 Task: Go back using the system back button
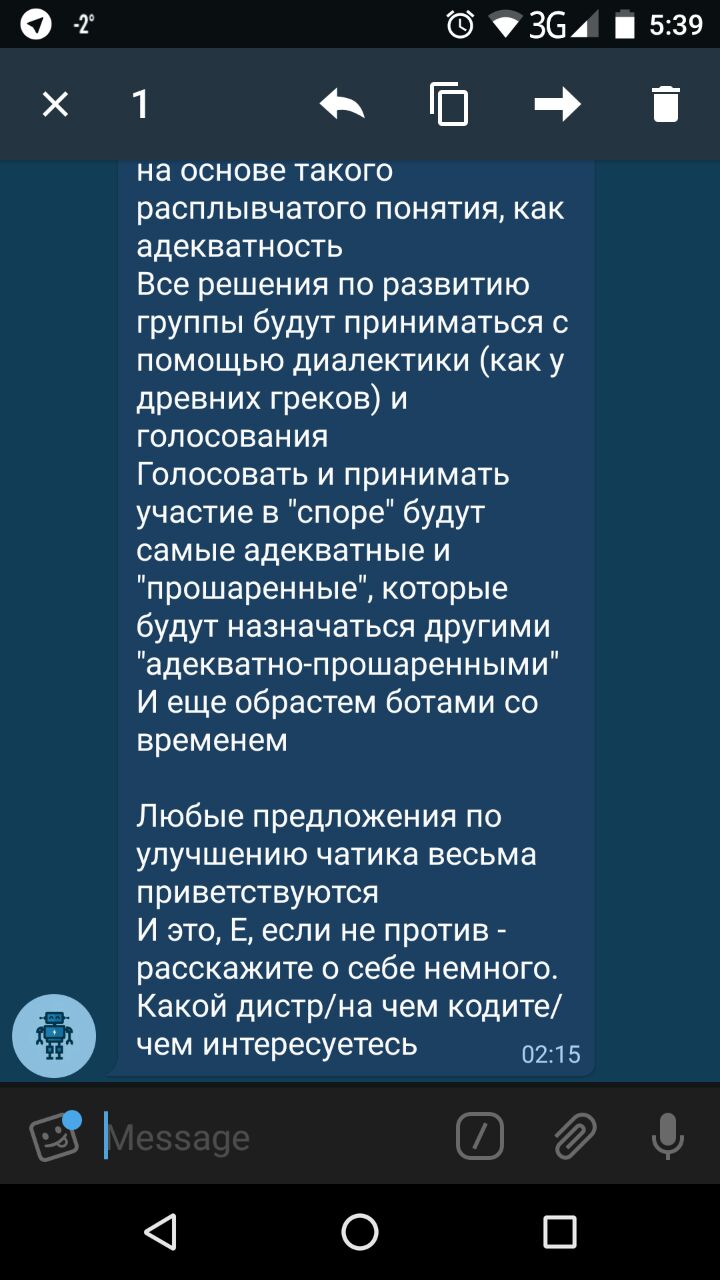[x=160, y=1232]
